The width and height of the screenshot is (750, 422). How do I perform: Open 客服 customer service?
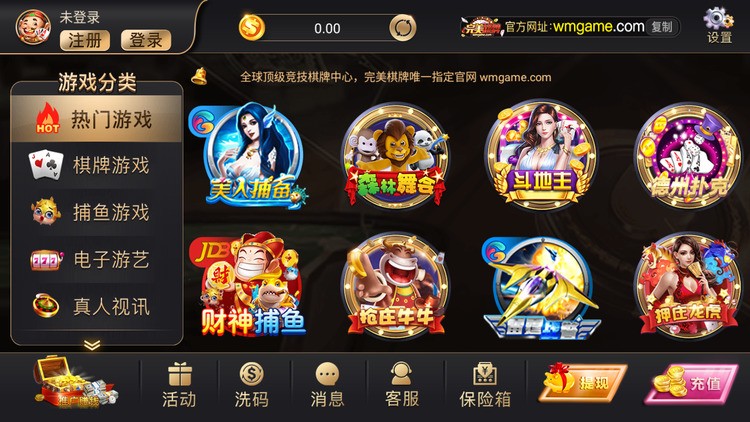click(x=402, y=385)
